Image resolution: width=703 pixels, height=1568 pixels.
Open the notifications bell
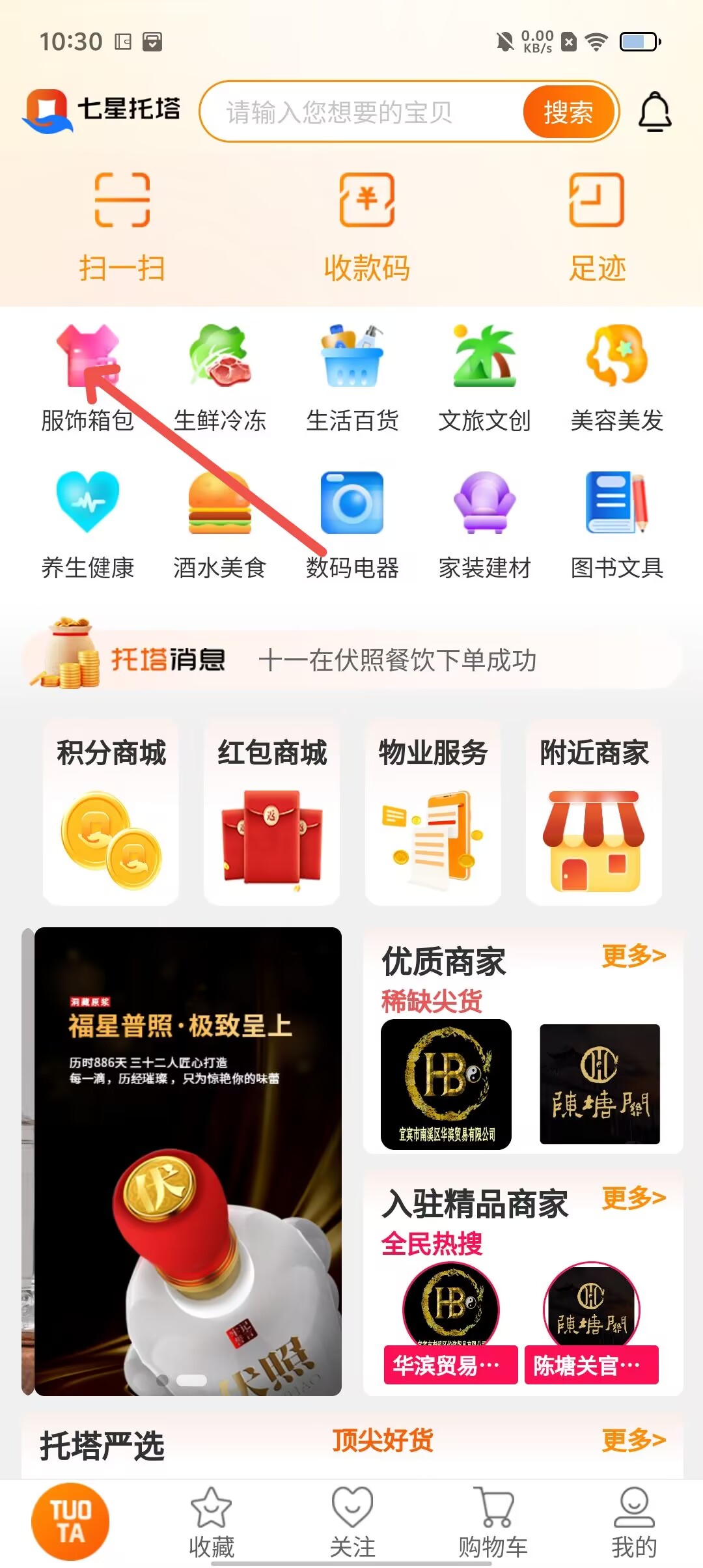[x=654, y=112]
